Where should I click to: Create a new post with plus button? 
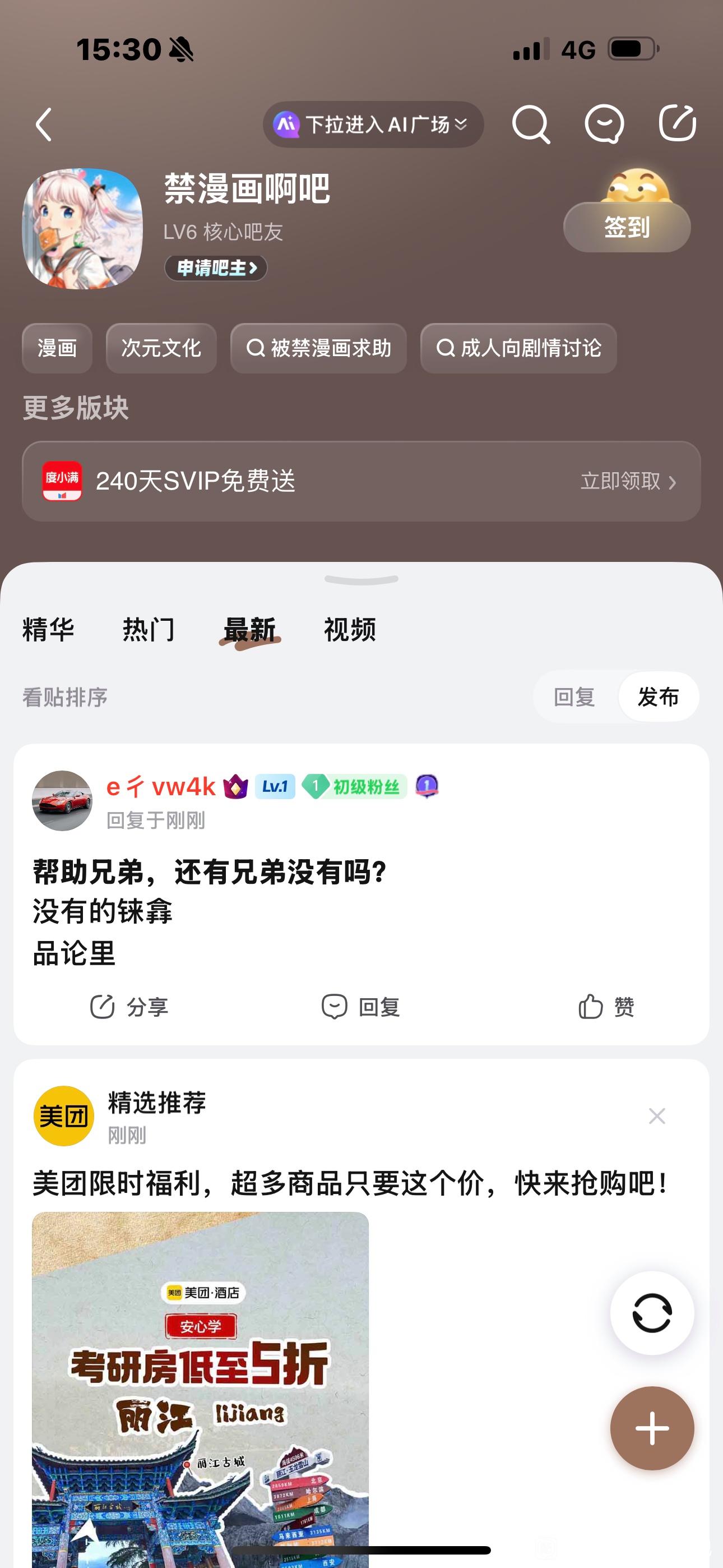(652, 1428)
